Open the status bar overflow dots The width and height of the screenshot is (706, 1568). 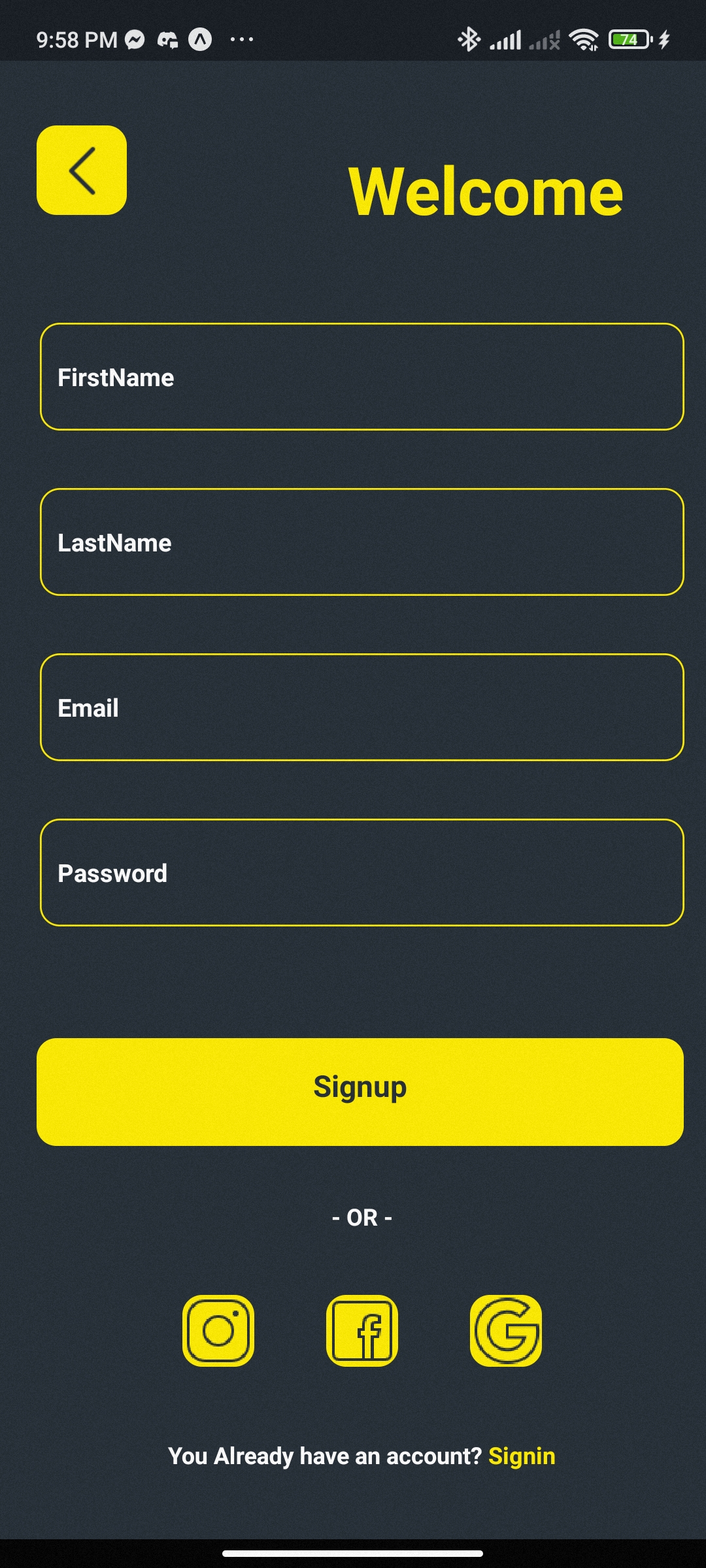(x=242, y=41)
